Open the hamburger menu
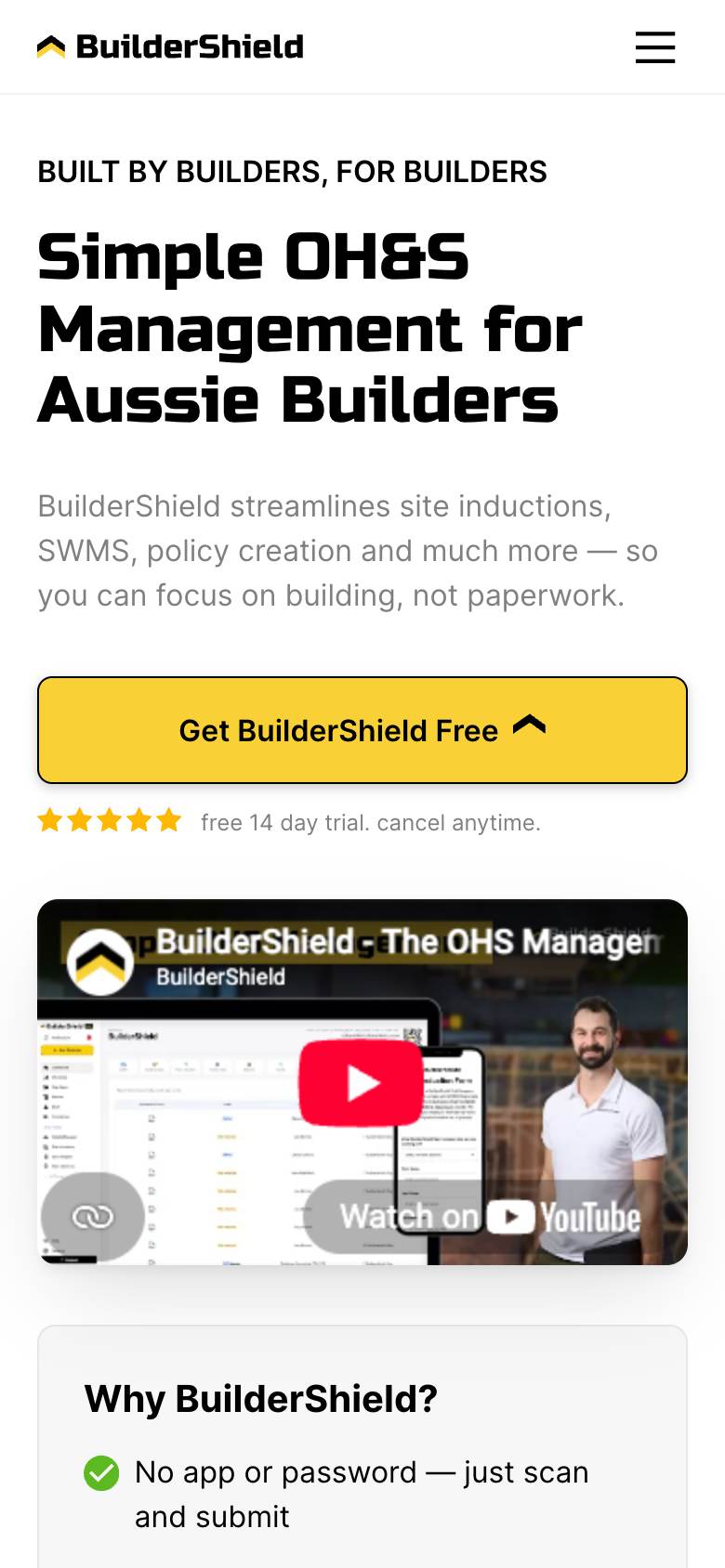The height and width of the screenshot is (1568, 725). pos(655,47)
